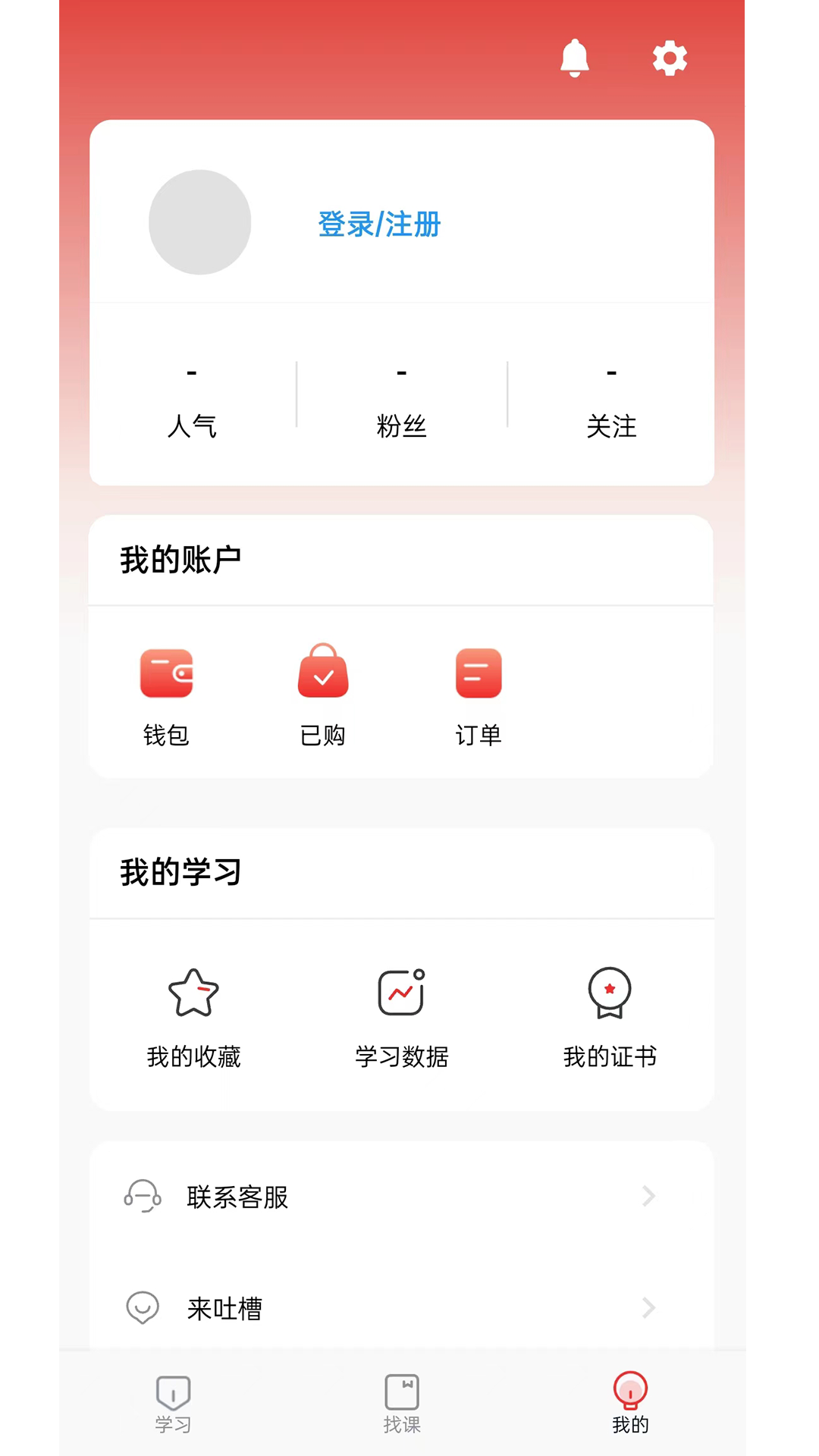Open the settings gear icon

(669, 58)
